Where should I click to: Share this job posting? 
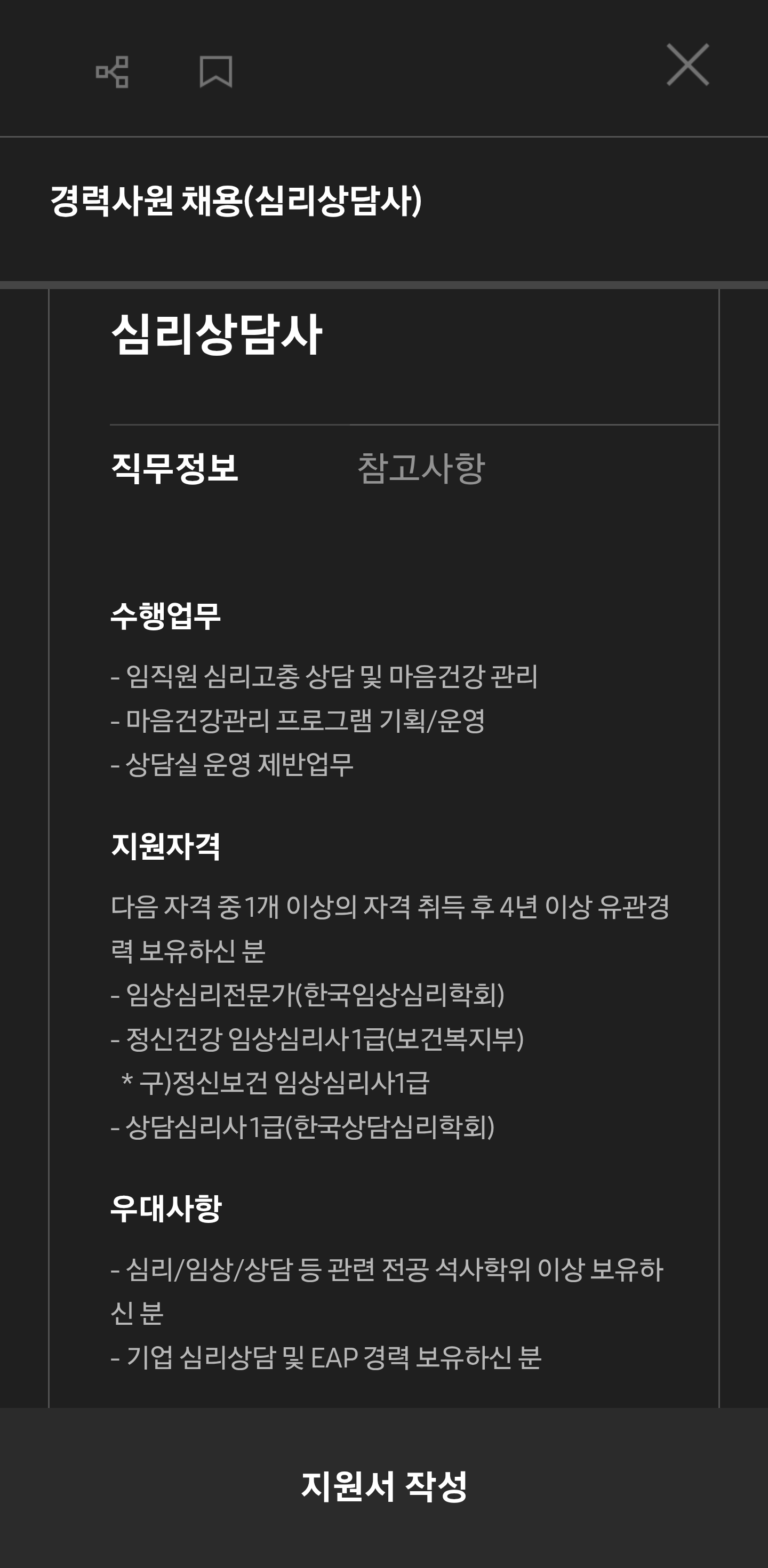pyautogui.click(x=113, y=72)
